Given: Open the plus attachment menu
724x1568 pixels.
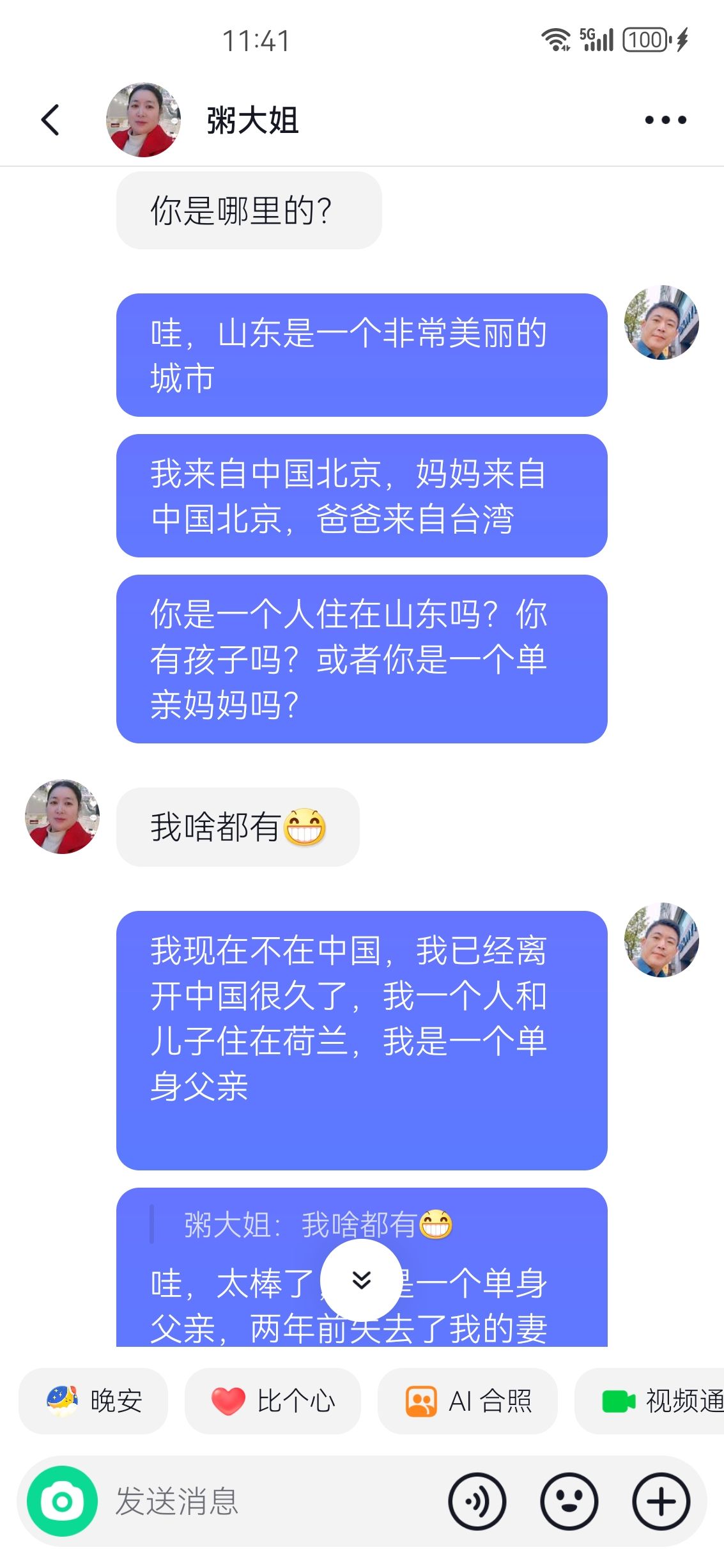Looking at the screenshot, I should pos(661,1501).
